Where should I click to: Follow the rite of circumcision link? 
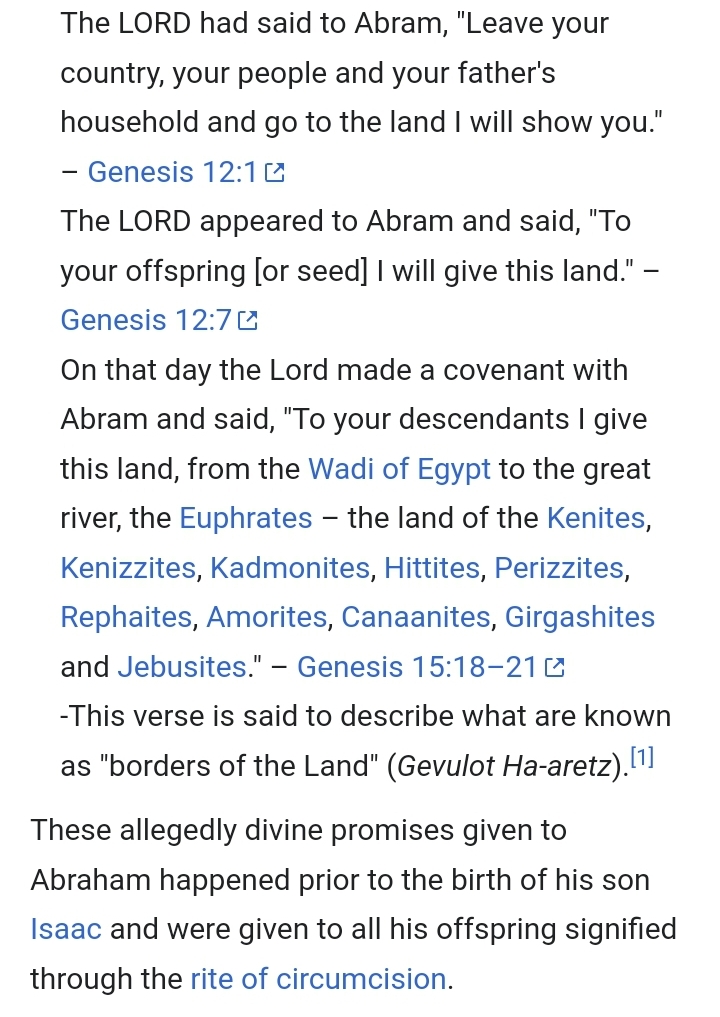(318, 978)
